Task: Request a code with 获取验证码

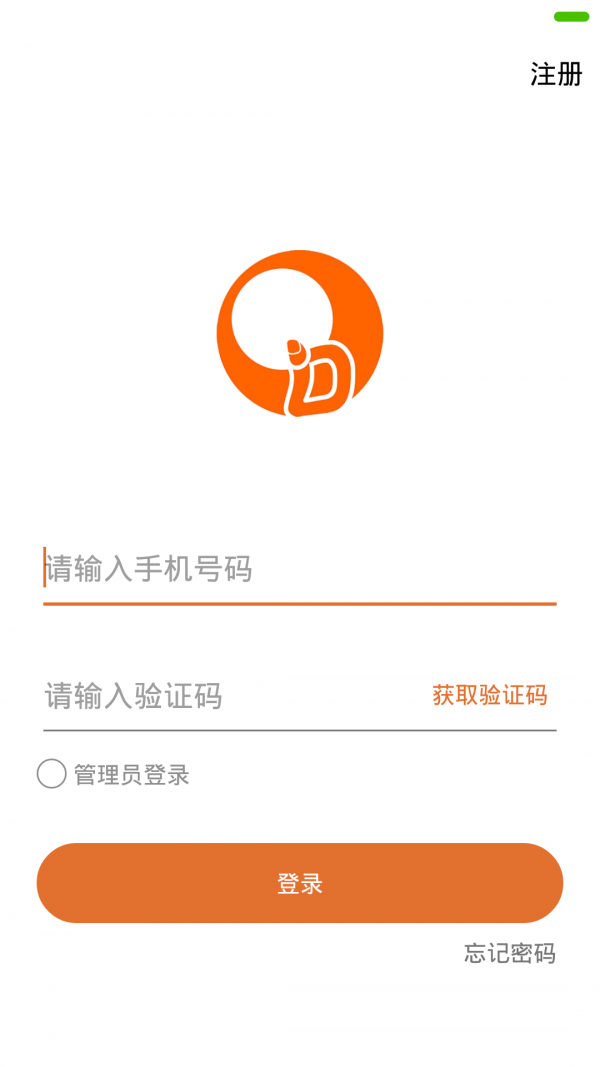Action: coord(490,696)
